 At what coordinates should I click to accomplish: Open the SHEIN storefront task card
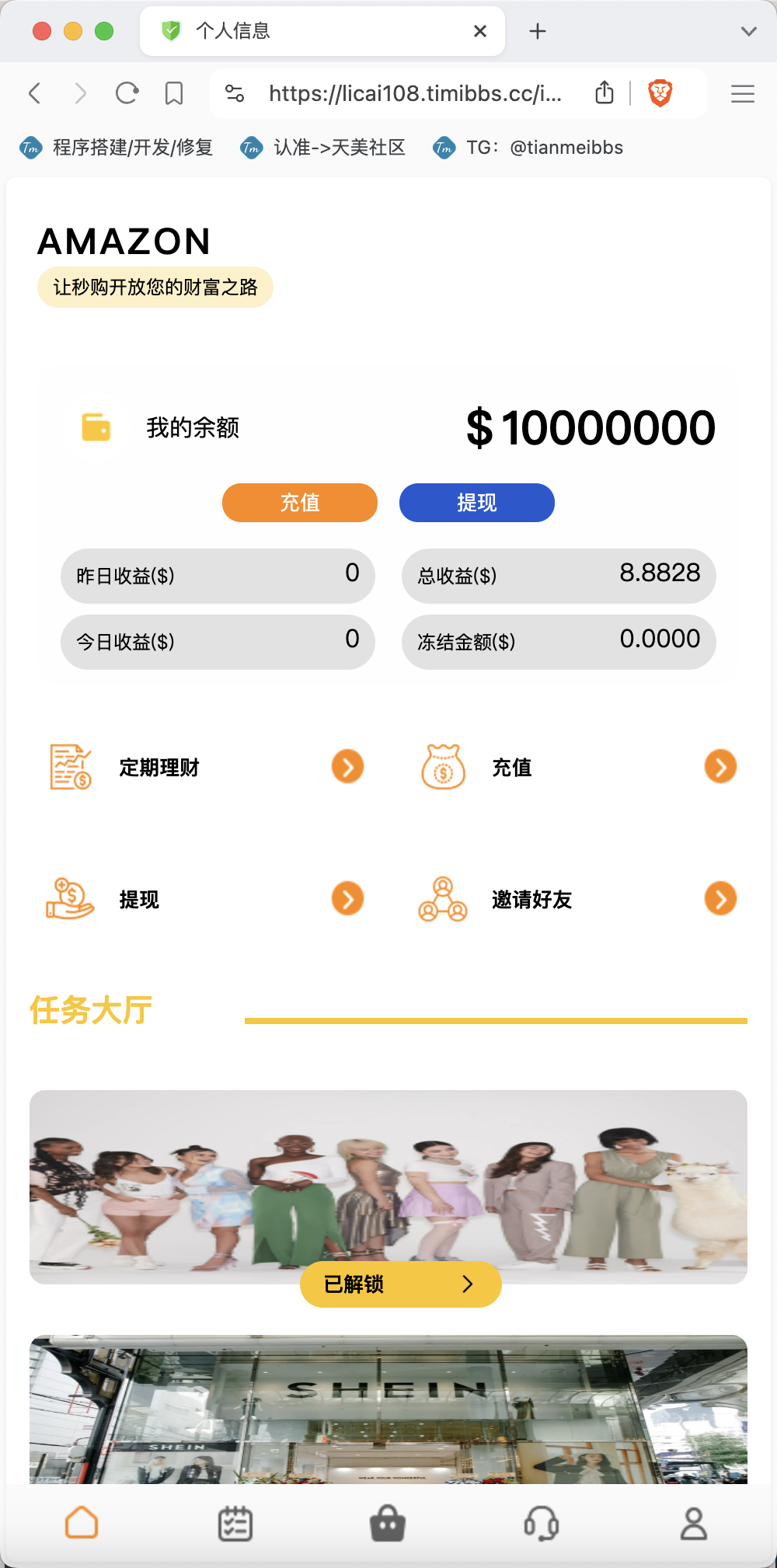[388, 1409]
